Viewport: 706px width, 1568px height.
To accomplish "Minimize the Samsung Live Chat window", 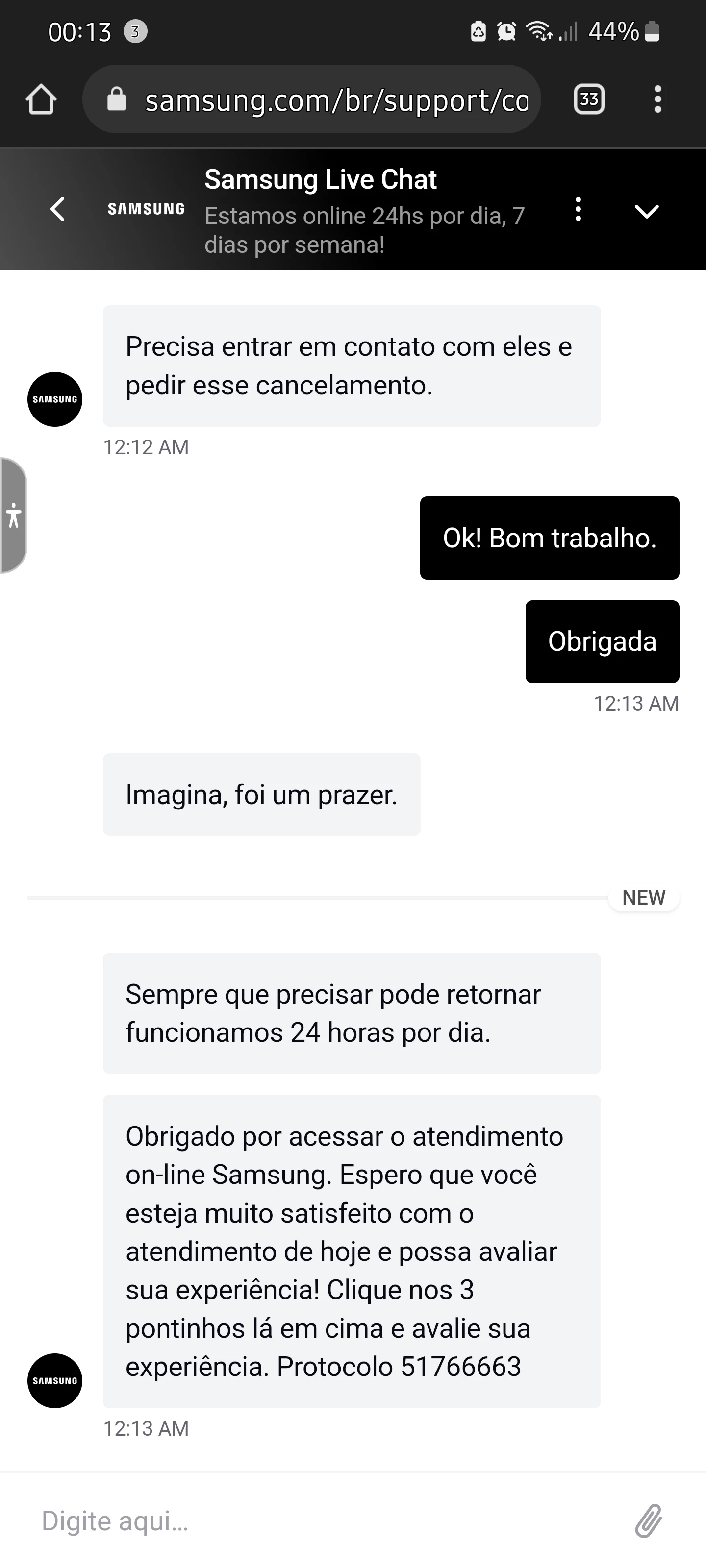I will (646, 211).
